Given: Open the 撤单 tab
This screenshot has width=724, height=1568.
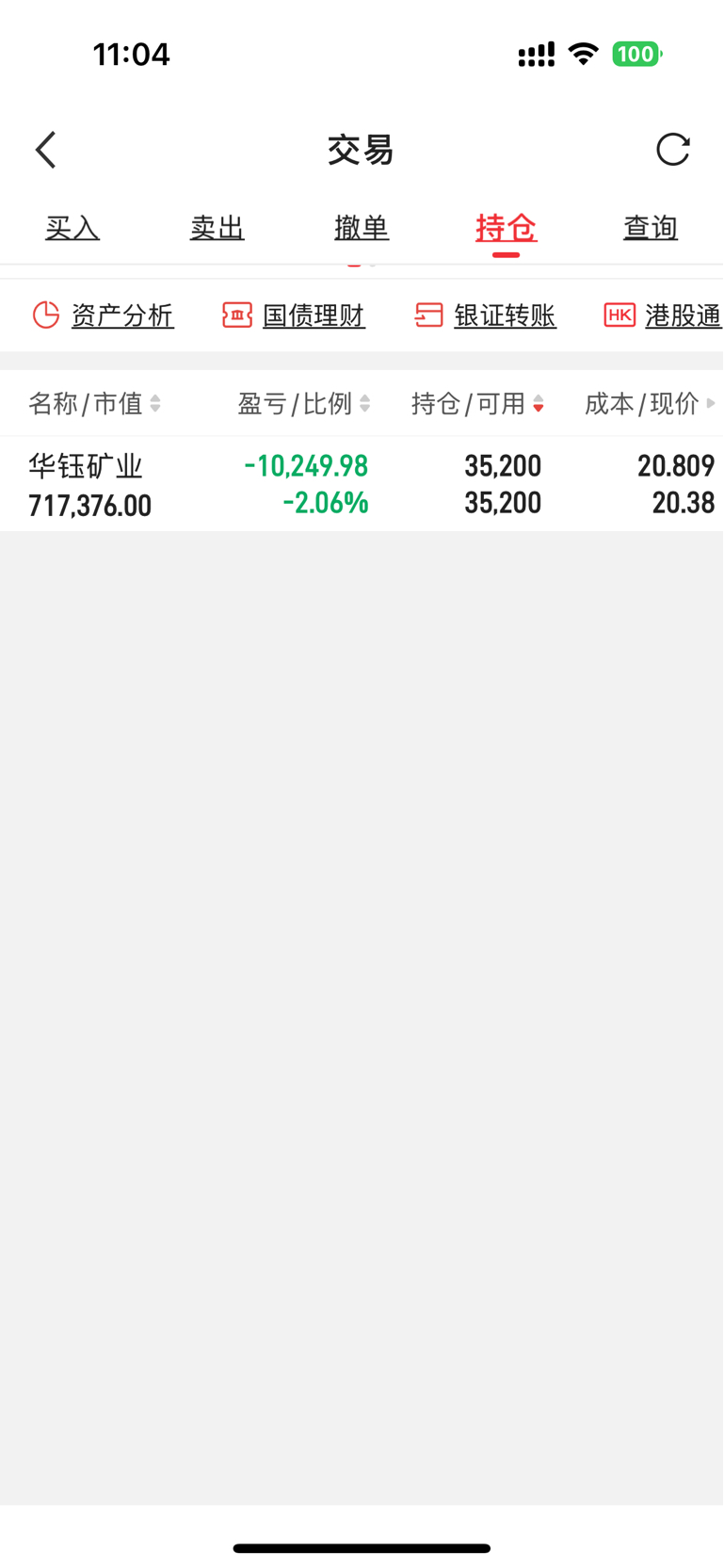Looking at the screenshot, I should 362,228.
